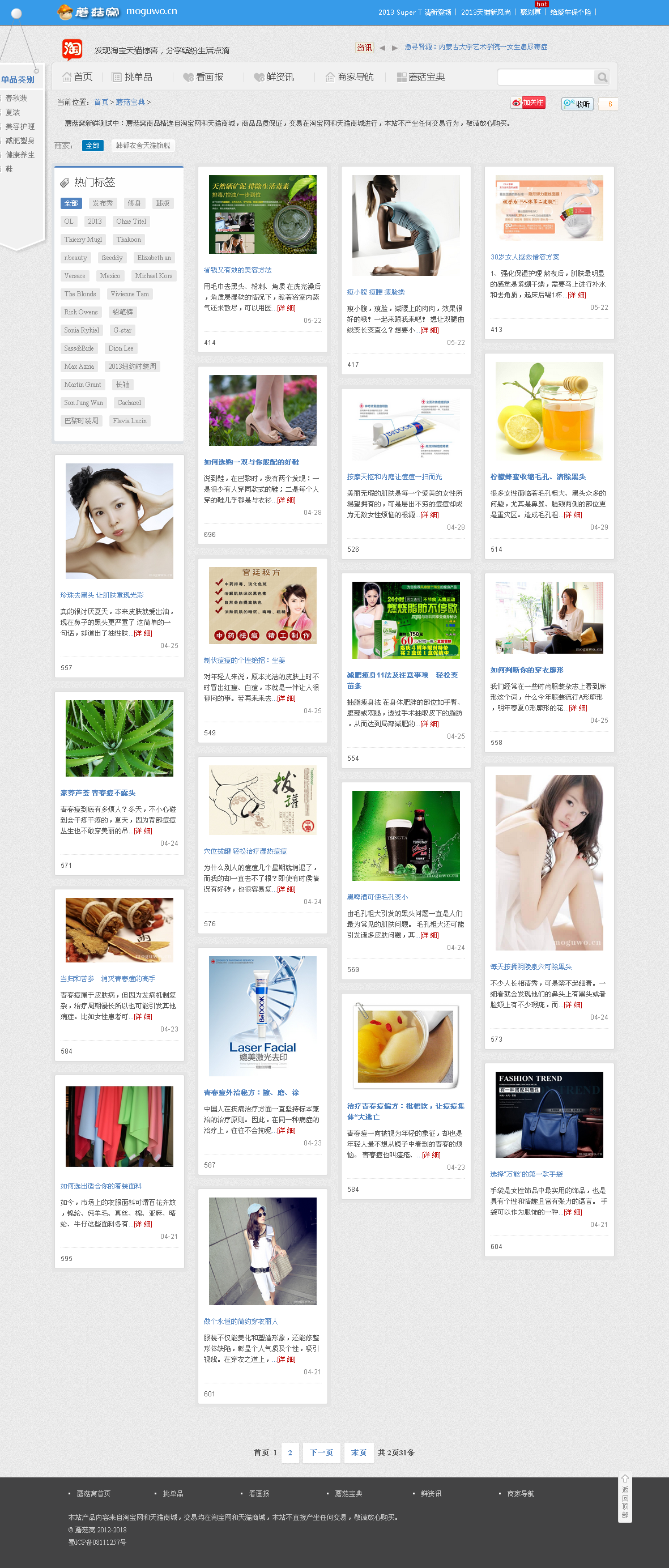The width and height of the screenshot is (669, 1568).
Task: Open the 商家导航 tab
Action: pos(350,77)
